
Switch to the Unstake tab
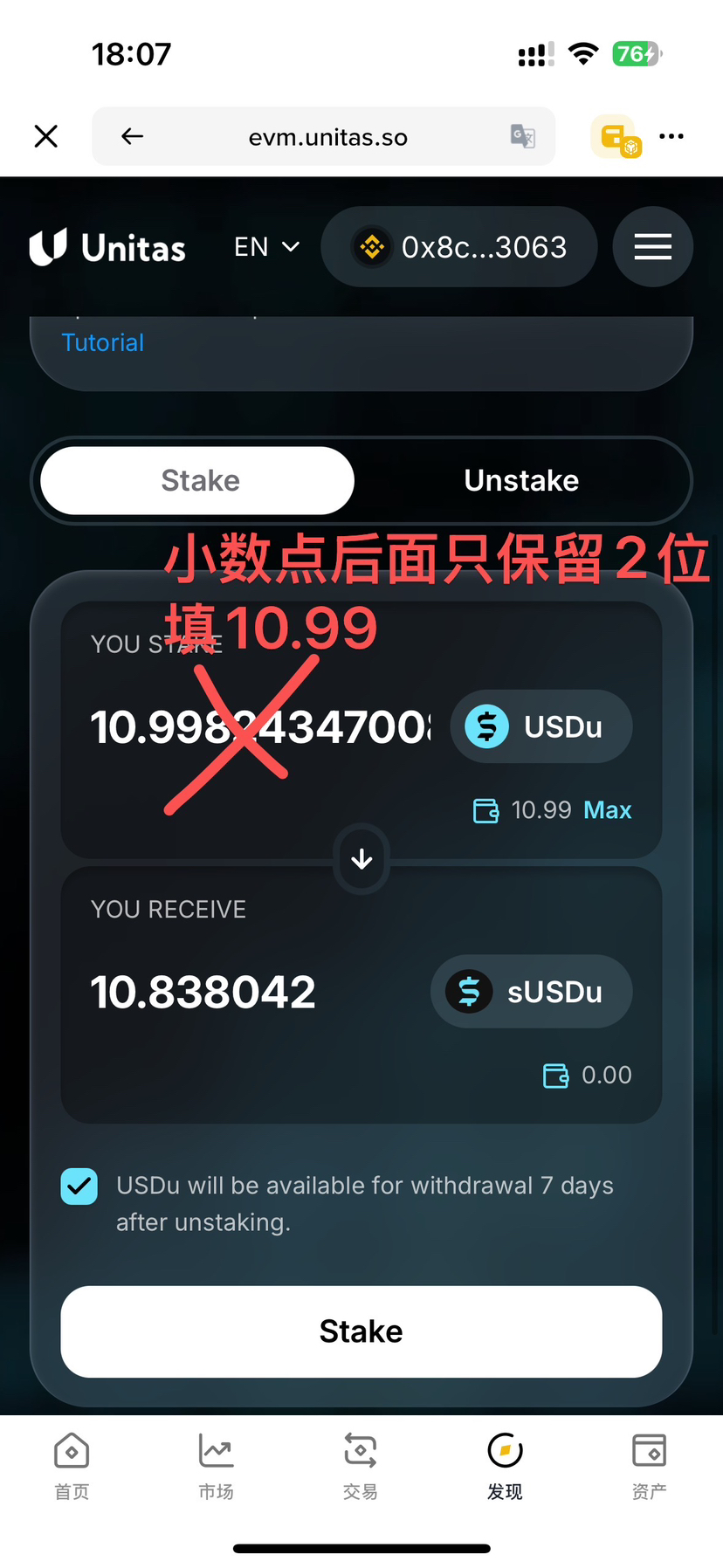pyautogui.click(x=521, y=480)
